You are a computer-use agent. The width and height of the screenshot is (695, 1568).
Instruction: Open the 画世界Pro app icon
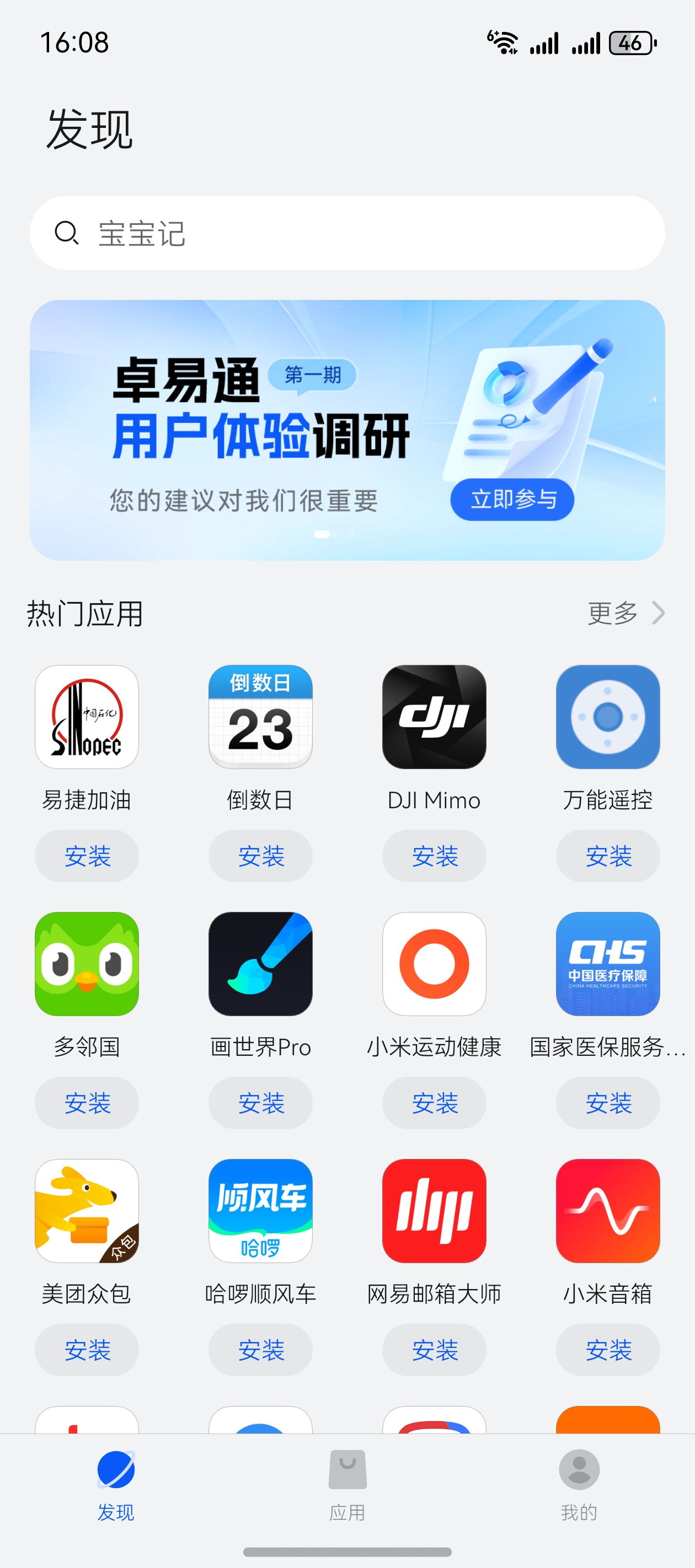pos(260,965)
